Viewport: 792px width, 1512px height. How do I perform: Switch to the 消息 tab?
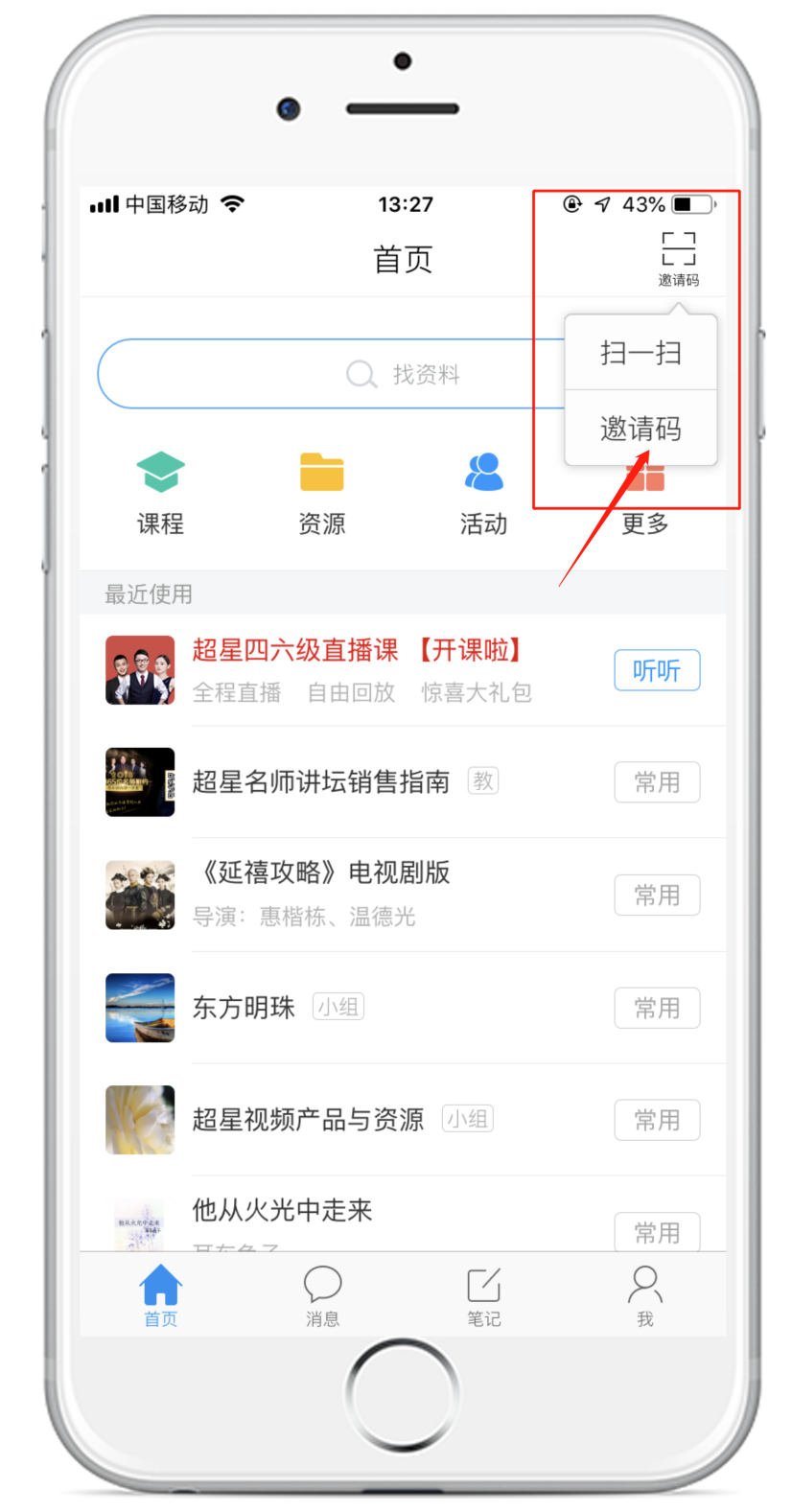click(322, 1295)
